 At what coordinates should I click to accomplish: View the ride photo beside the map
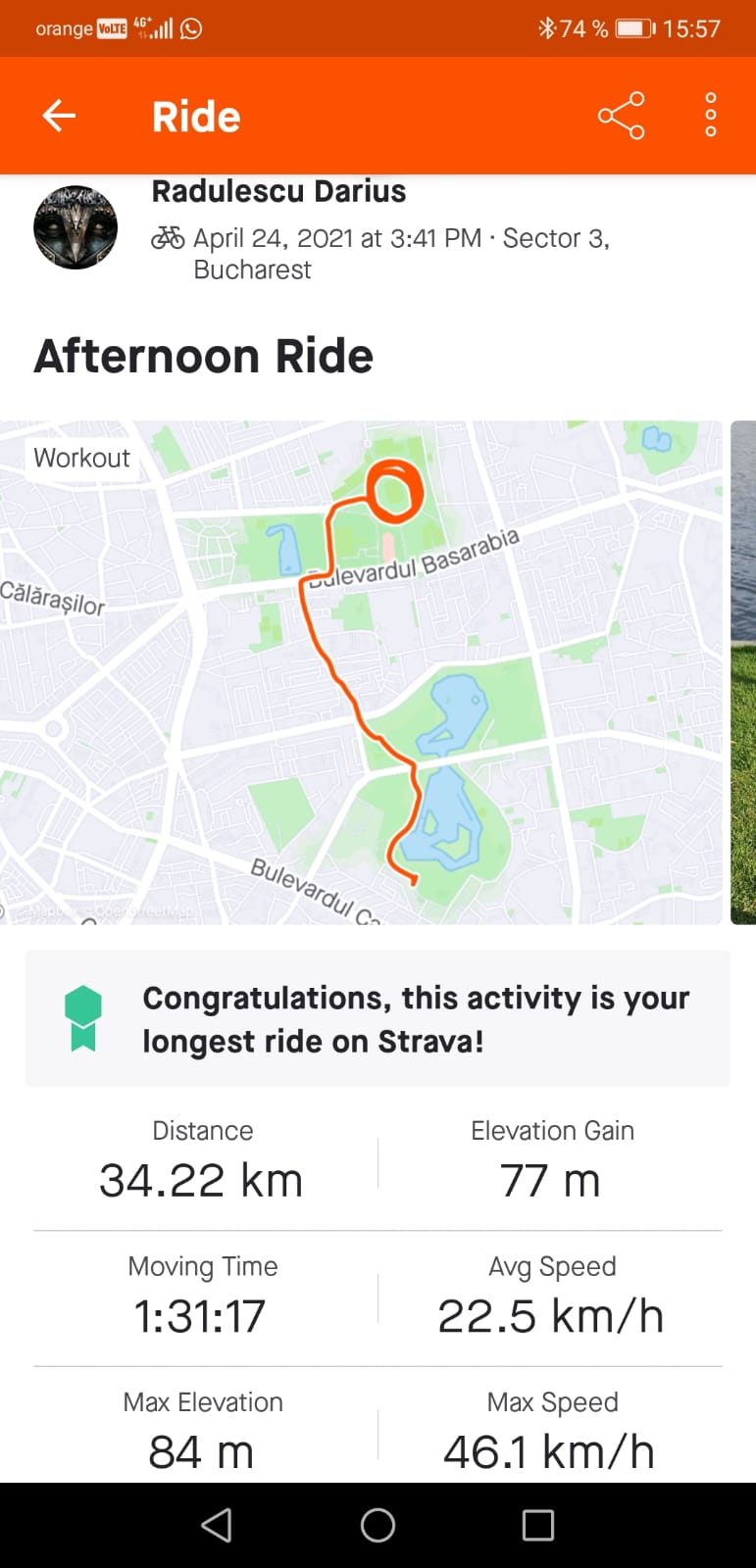743,672
